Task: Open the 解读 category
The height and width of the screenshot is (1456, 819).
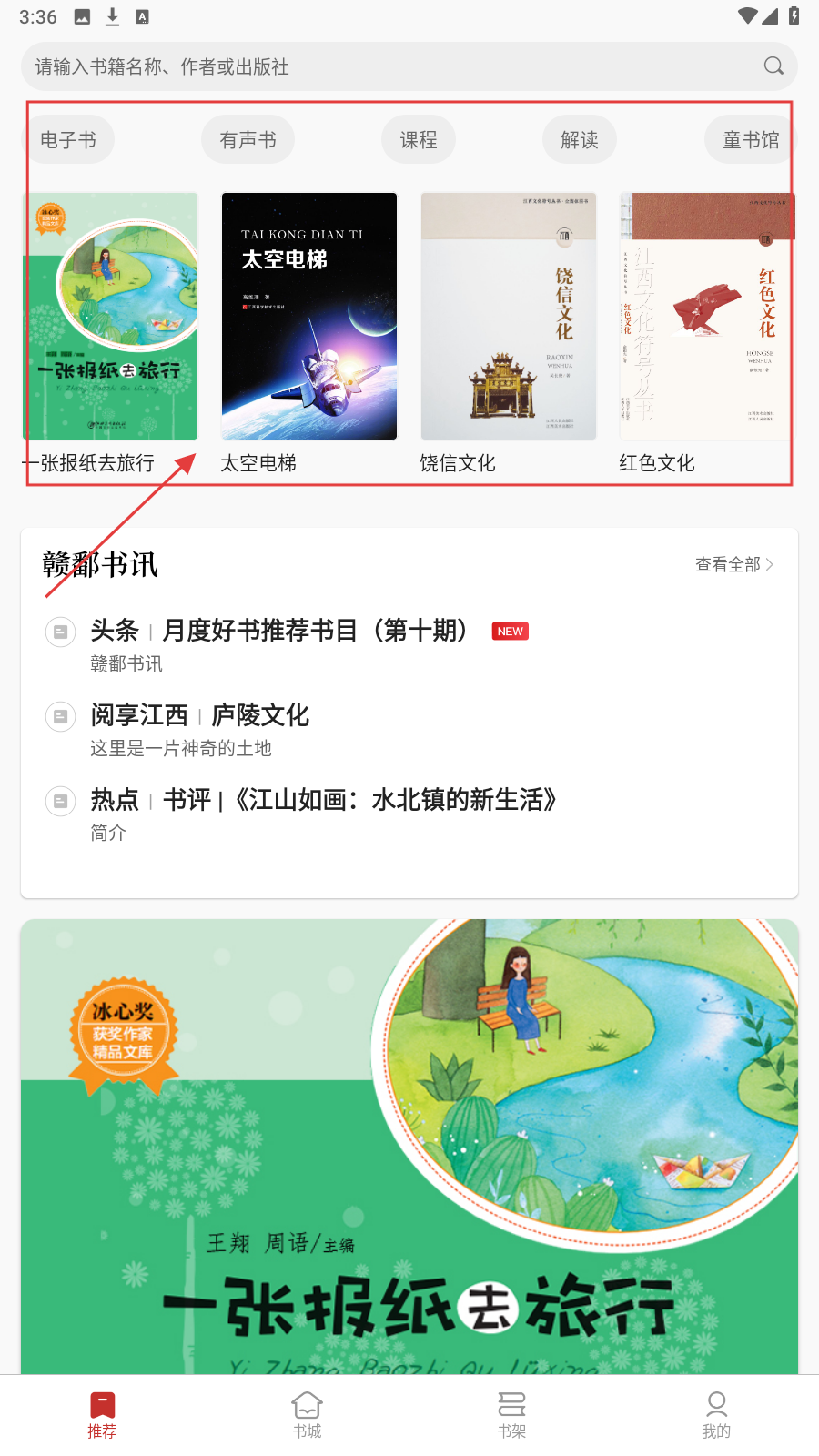Action: click(580, 139)
